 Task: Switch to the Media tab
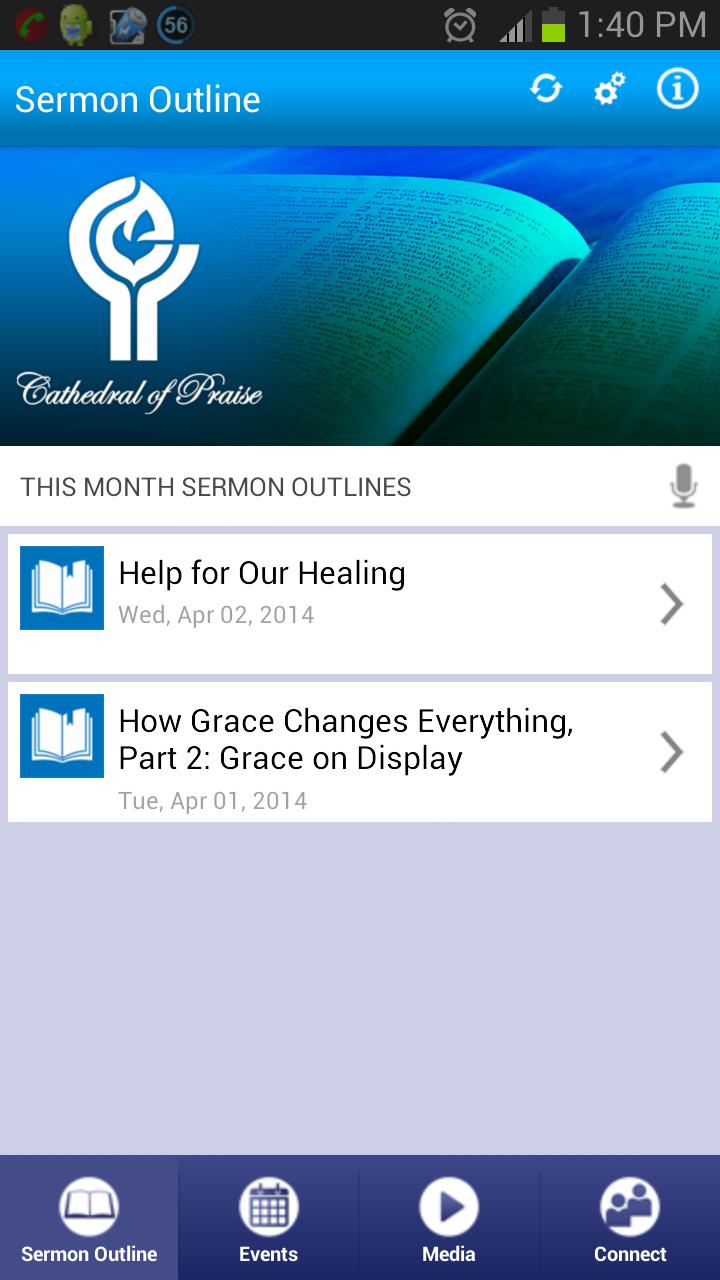click(x=448, y=1218)
